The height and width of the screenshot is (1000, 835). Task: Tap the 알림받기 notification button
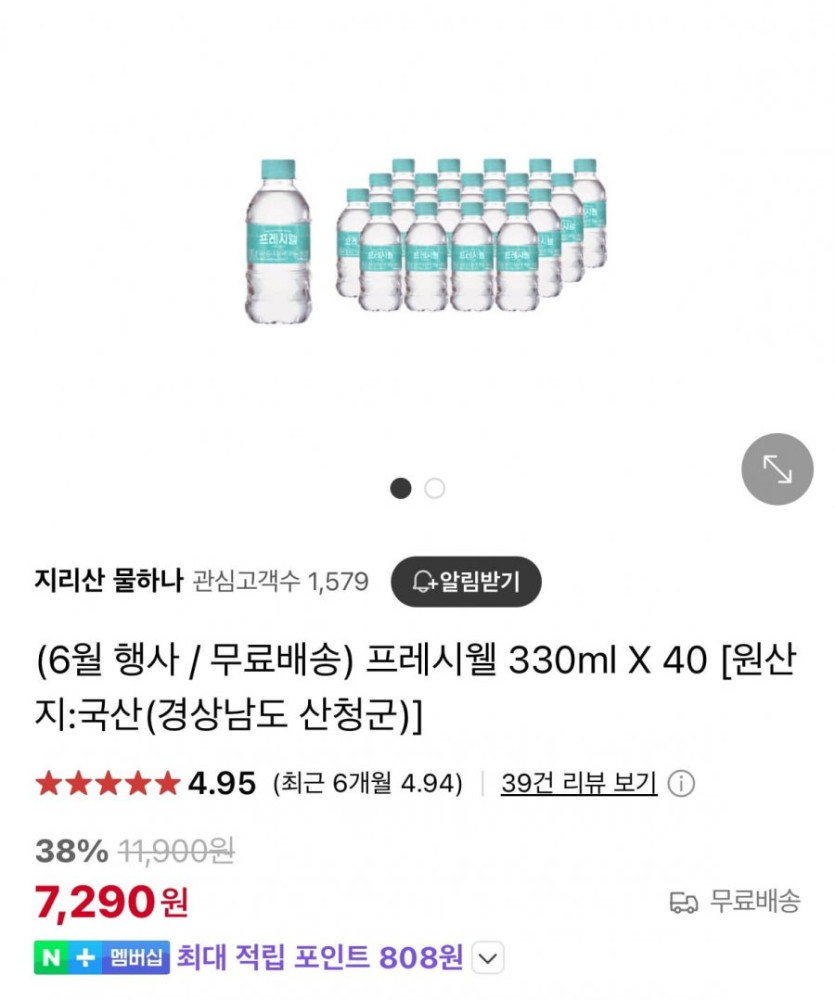pos(465,581)
